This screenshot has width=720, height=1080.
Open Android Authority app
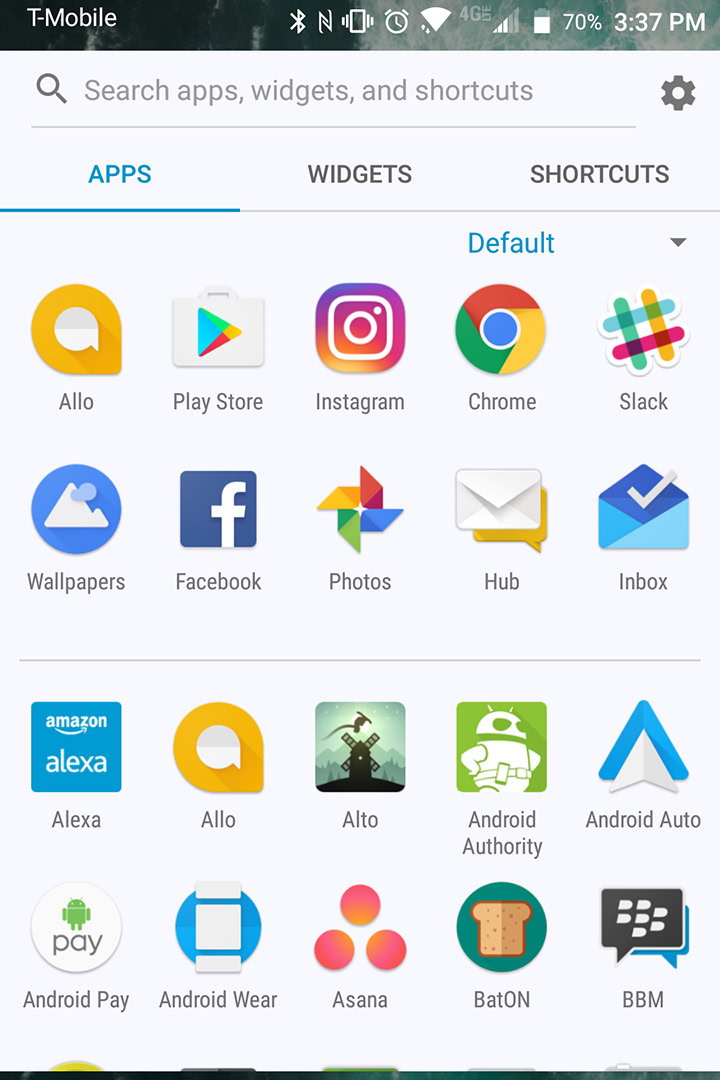point(501,747)
